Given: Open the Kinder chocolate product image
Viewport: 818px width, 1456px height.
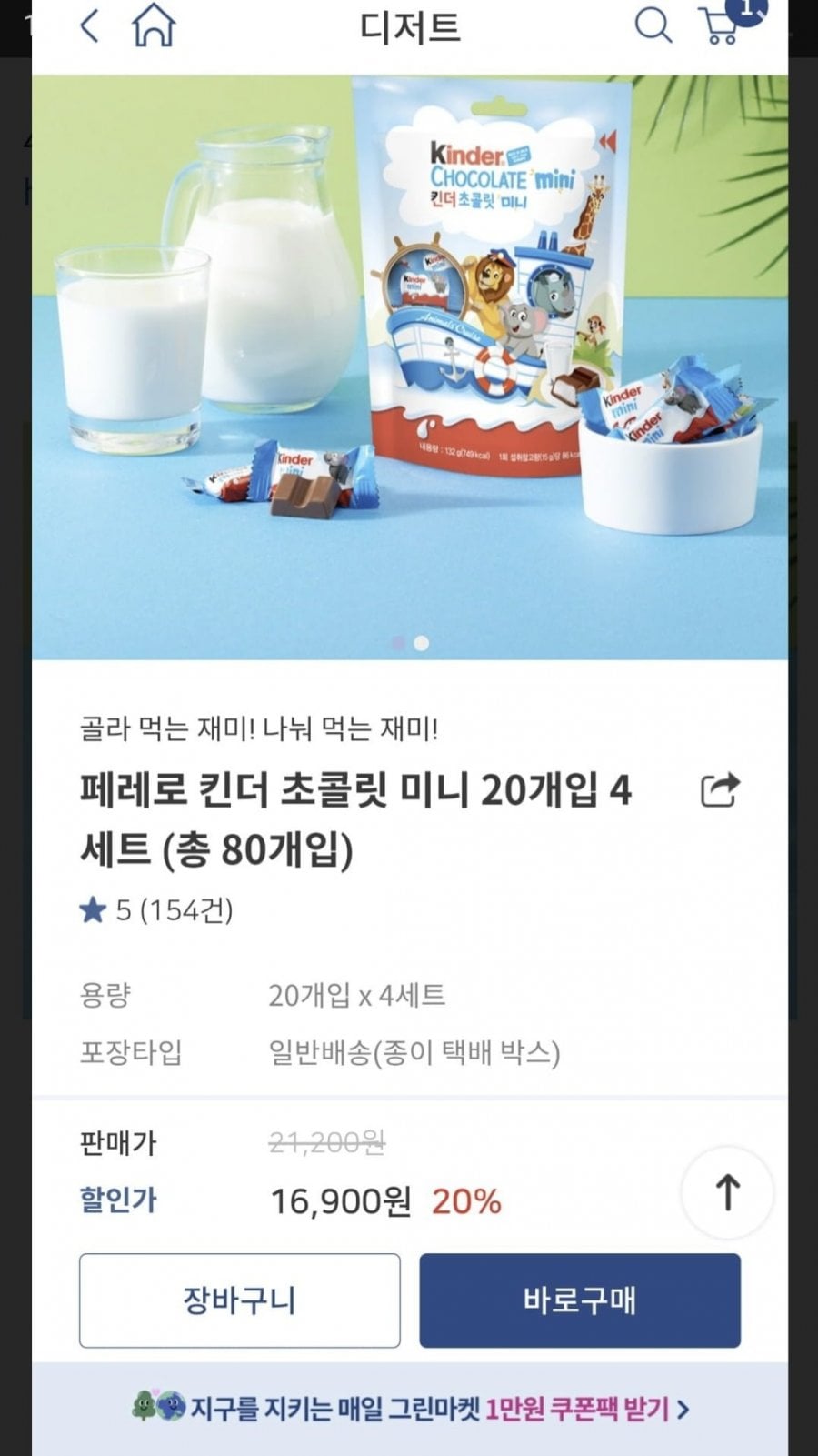Looking at the screenshot, I should pos(410,367).
